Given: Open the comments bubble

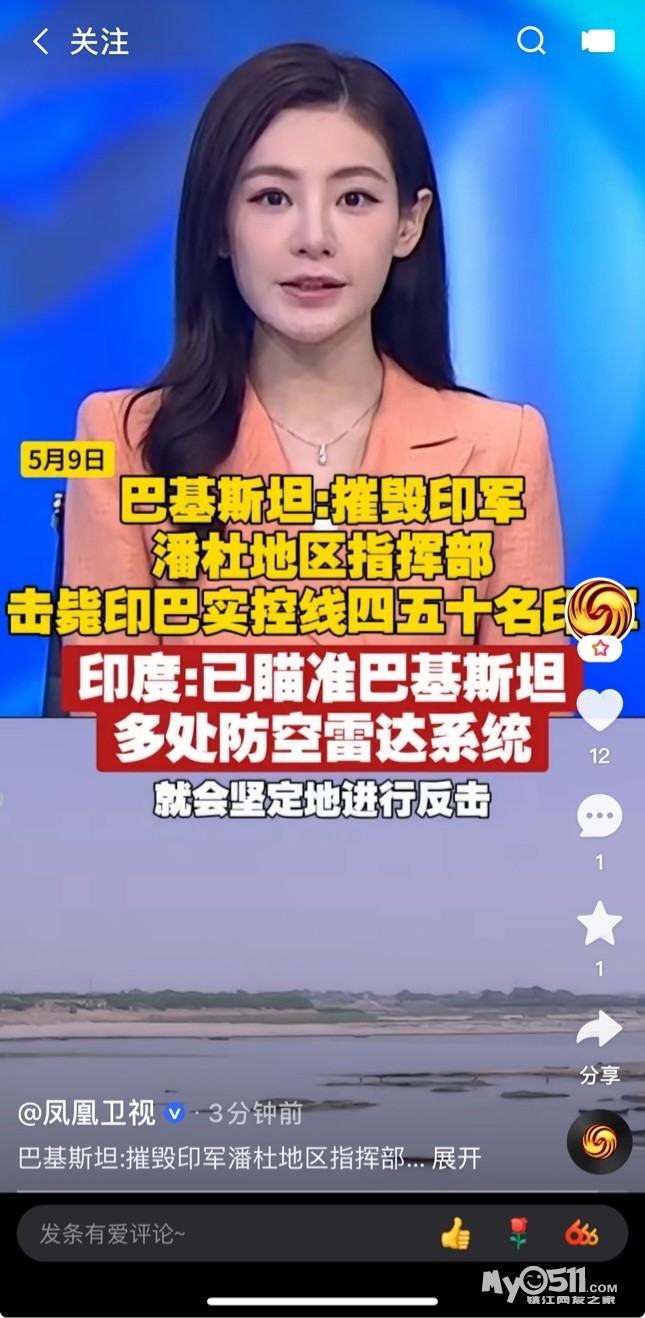Looking at the screenshot, I should tap(600, 818).
